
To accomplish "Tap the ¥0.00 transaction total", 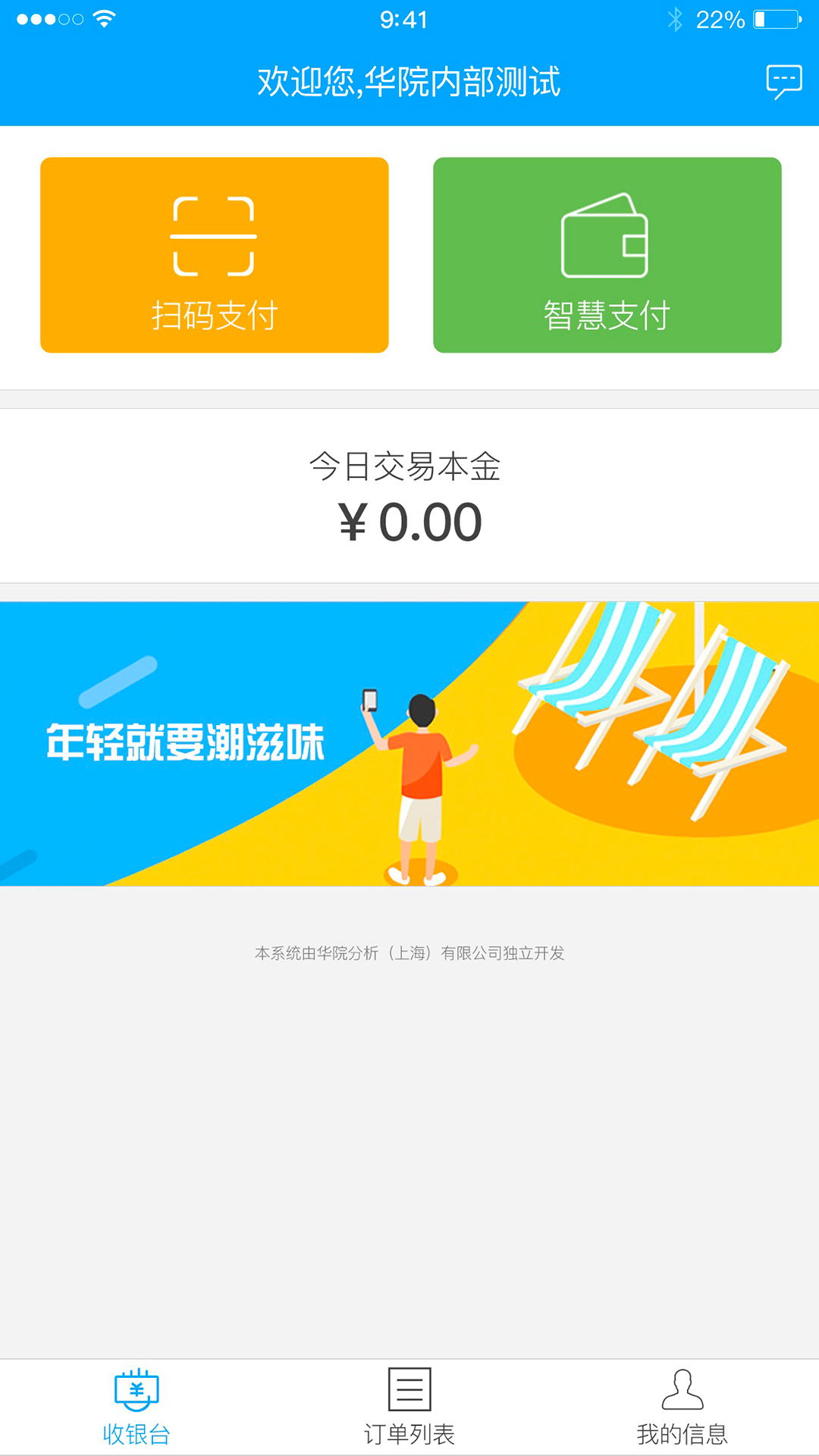I will pyautogui.click(x=409, y=519).
